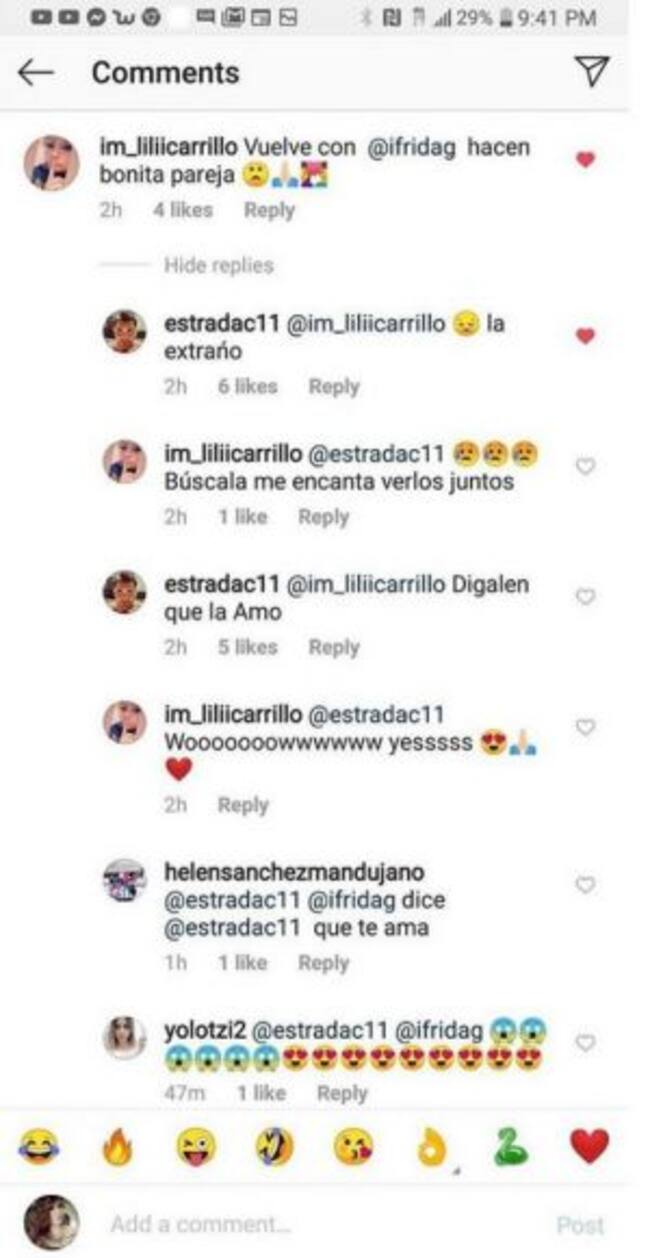Image resolution: width=650 pixels, height=1258 pixels.
Task: Reply to estradac11's 'la extraño' comment
Action: [333, 387]
